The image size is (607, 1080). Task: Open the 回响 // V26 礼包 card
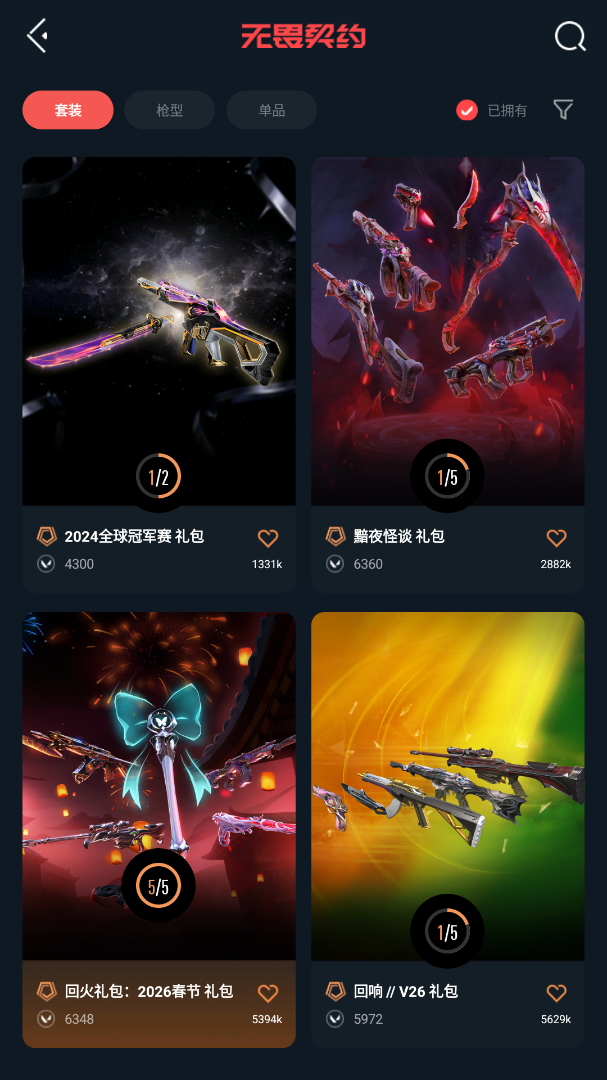(448, 830)
